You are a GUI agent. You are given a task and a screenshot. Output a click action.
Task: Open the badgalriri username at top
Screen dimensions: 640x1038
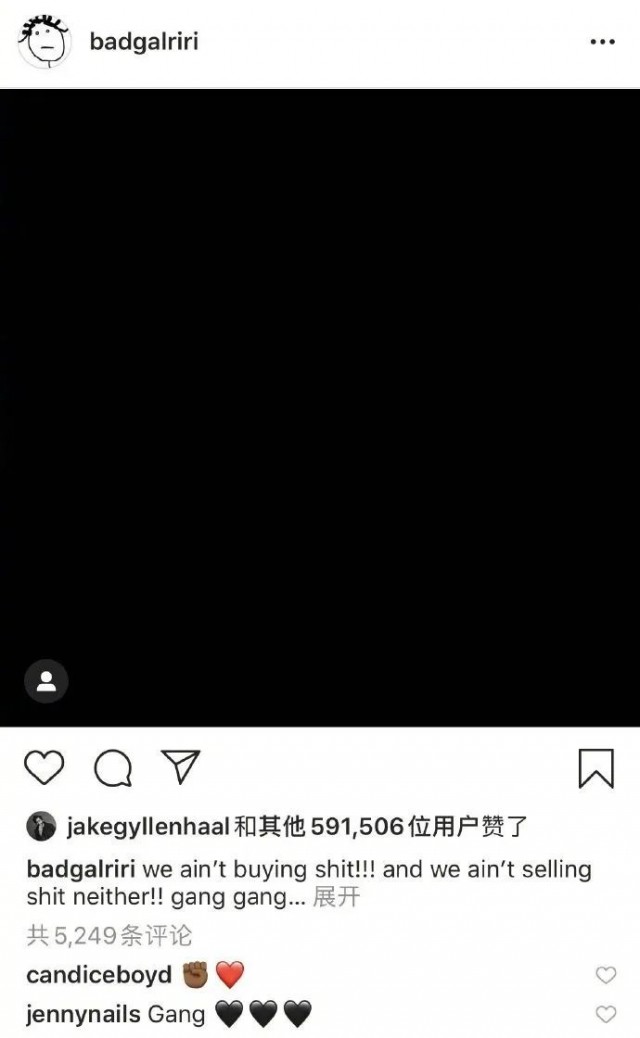(x=144, y=42)
